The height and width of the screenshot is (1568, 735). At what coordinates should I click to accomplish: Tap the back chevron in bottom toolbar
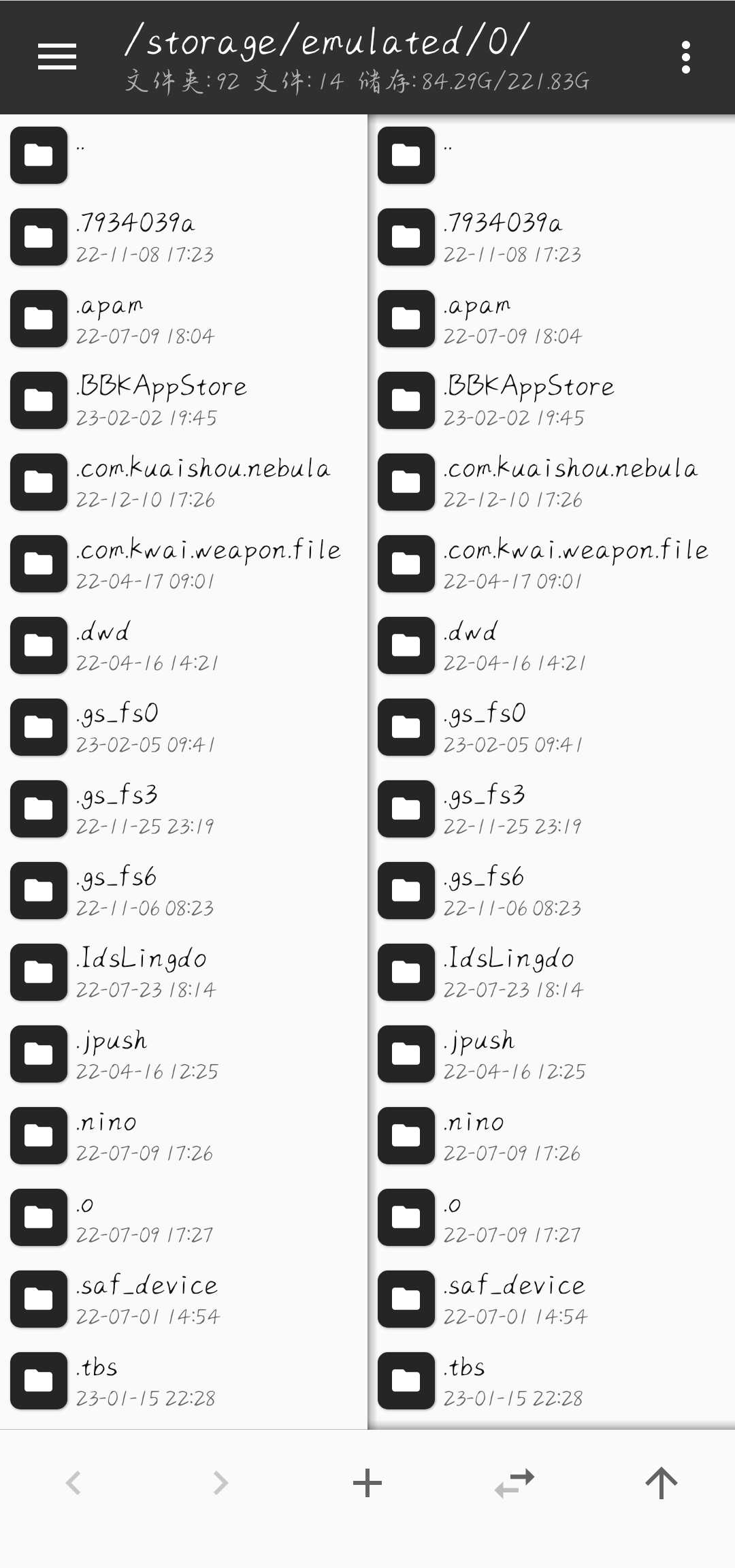(73, 1482)
